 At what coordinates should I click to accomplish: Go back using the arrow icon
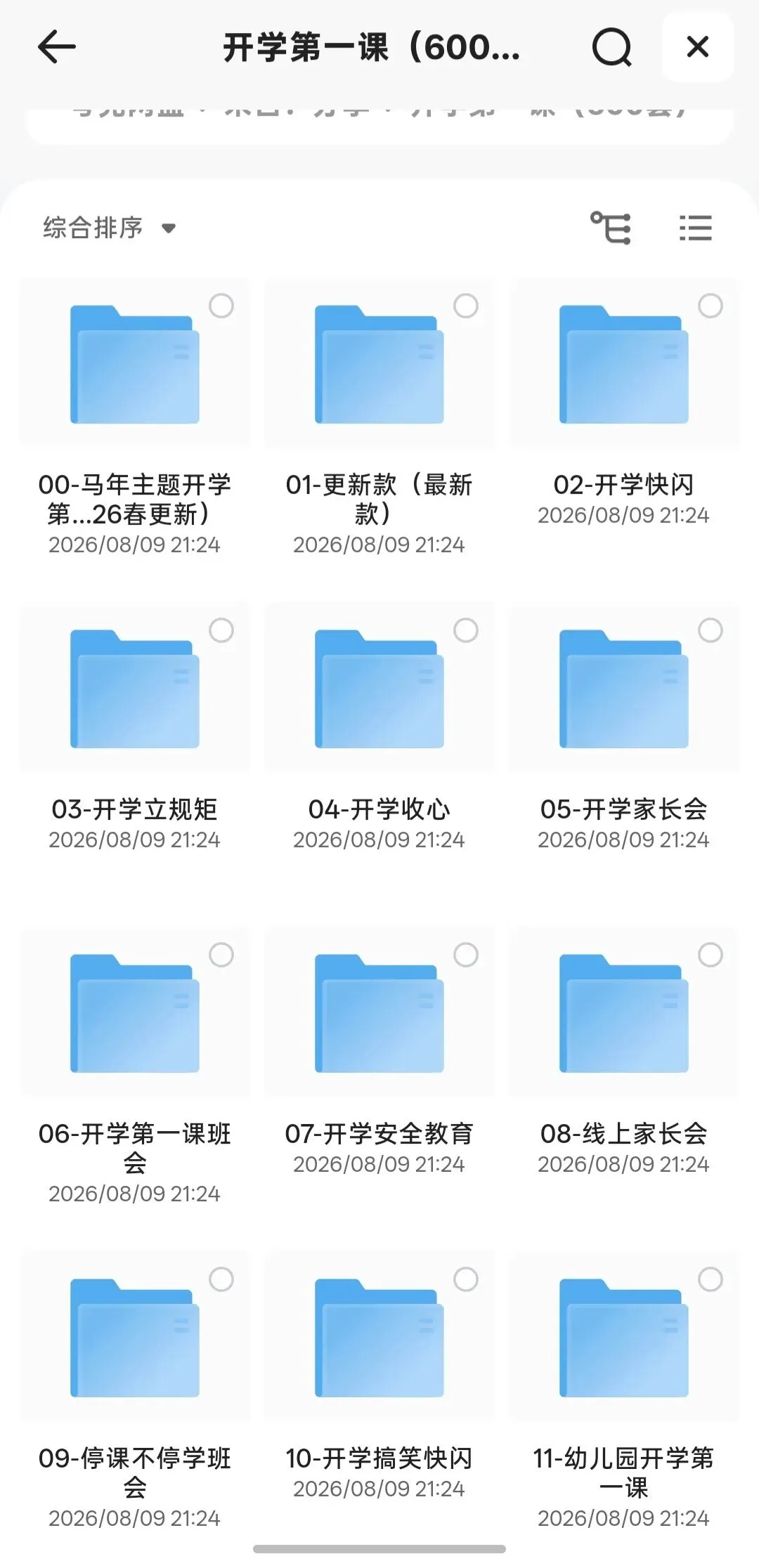(x=56, y=47)
